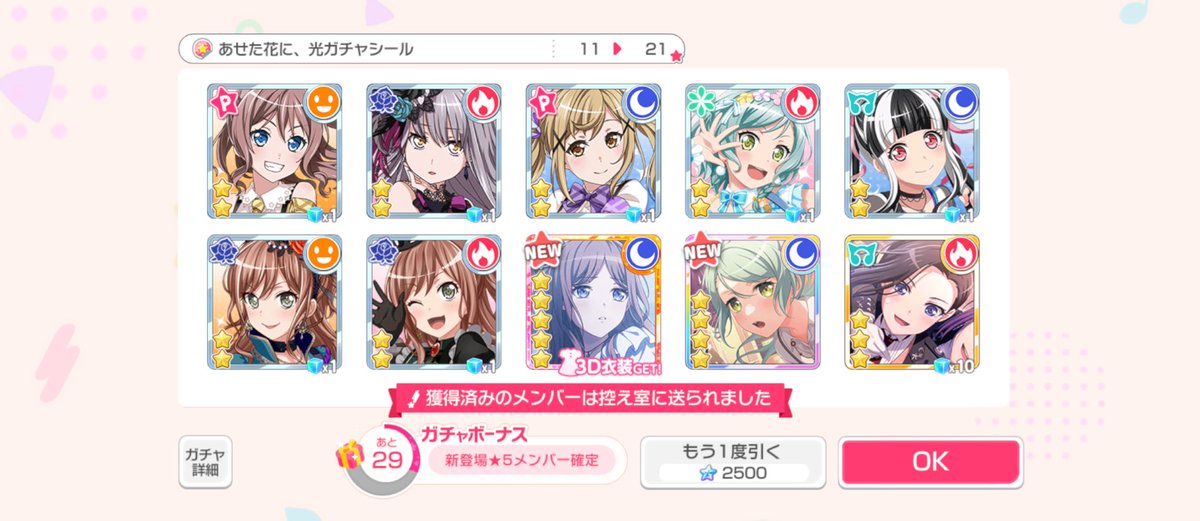Viewport: 1200px width, 521px height.
Task: Confirm results with the OK button
Action: (x=931, y=462)
